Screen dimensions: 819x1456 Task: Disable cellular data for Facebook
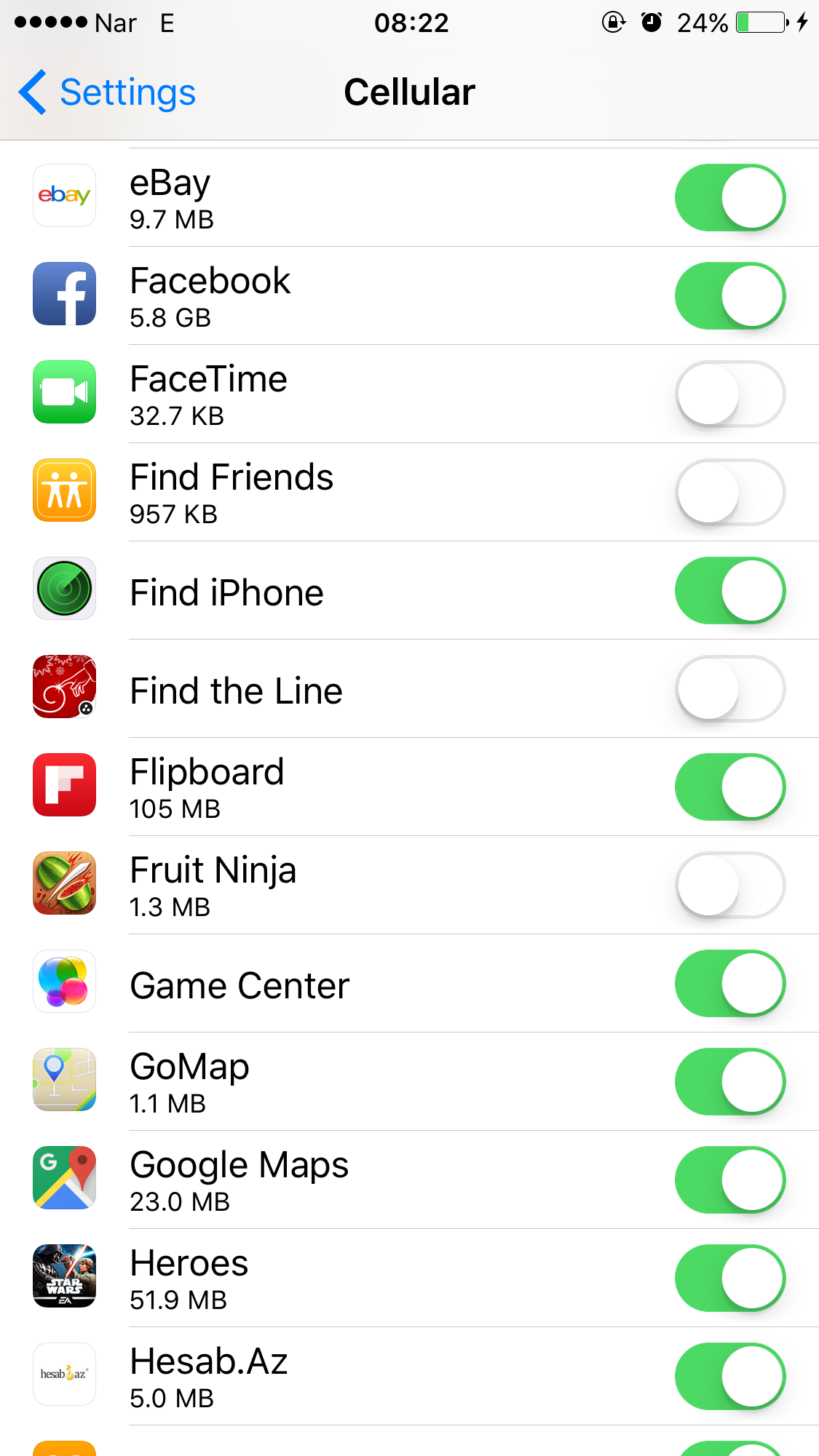click(x=729, y=294)
